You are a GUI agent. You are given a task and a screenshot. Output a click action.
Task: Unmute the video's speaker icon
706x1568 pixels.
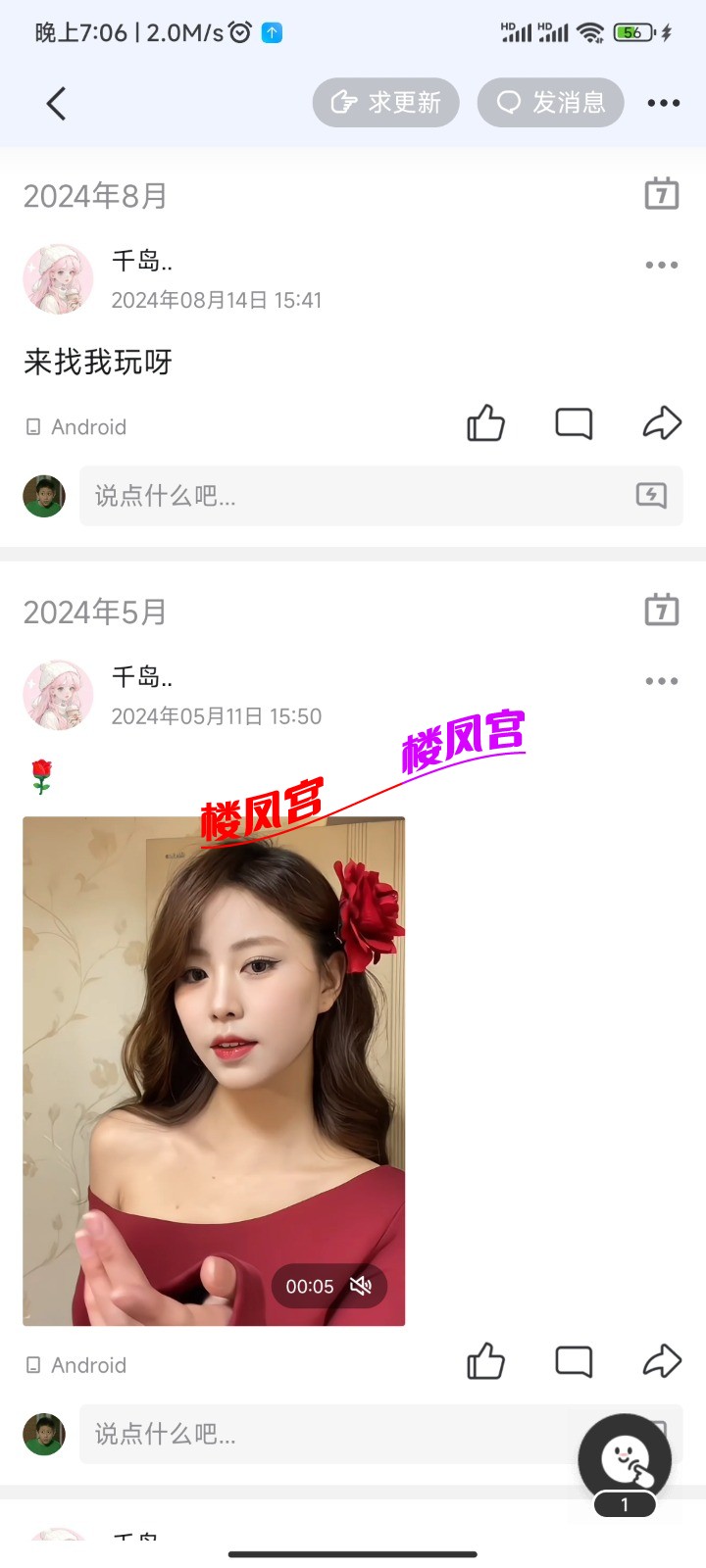[362, 1286]
